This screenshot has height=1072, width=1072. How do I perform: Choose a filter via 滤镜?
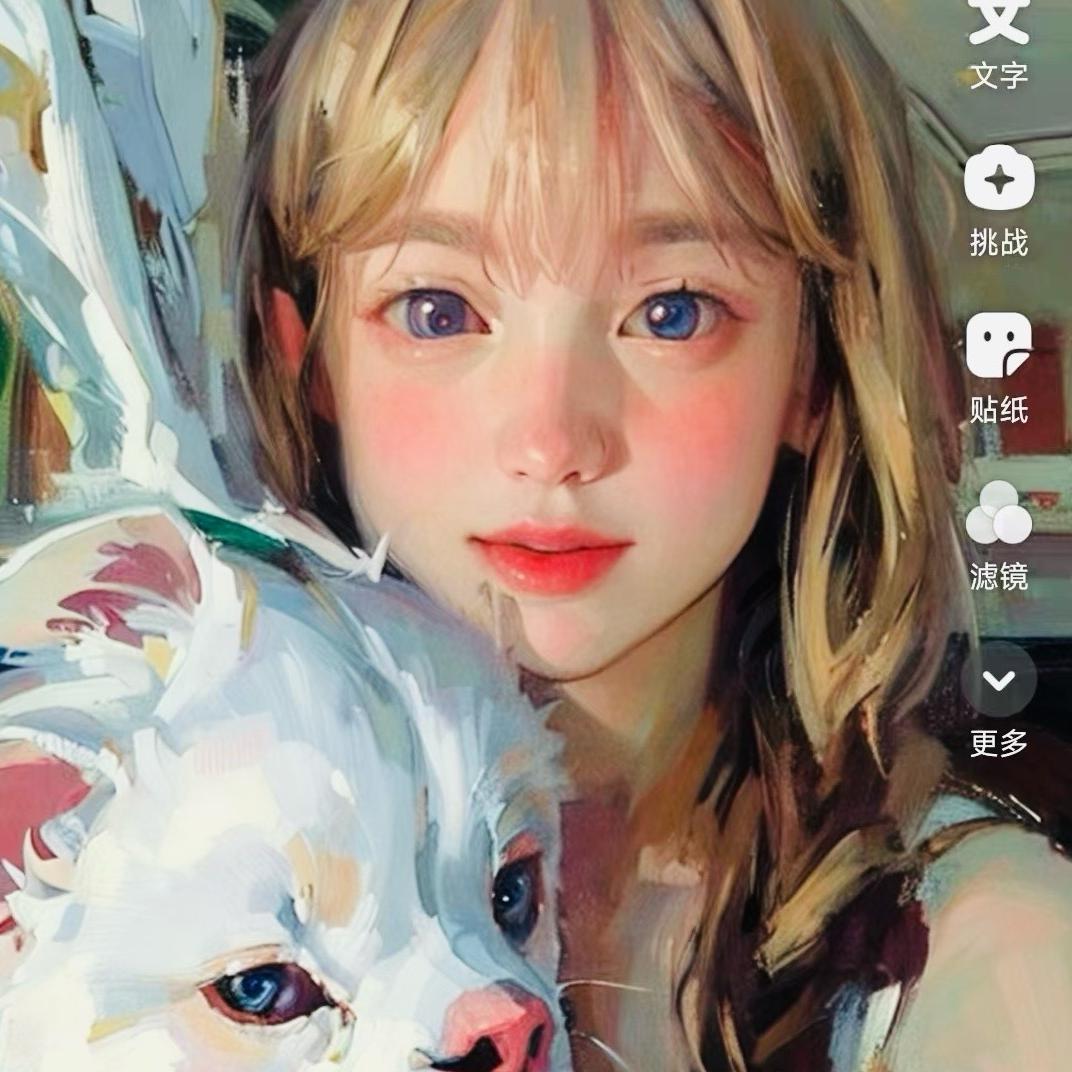[999, 535]
